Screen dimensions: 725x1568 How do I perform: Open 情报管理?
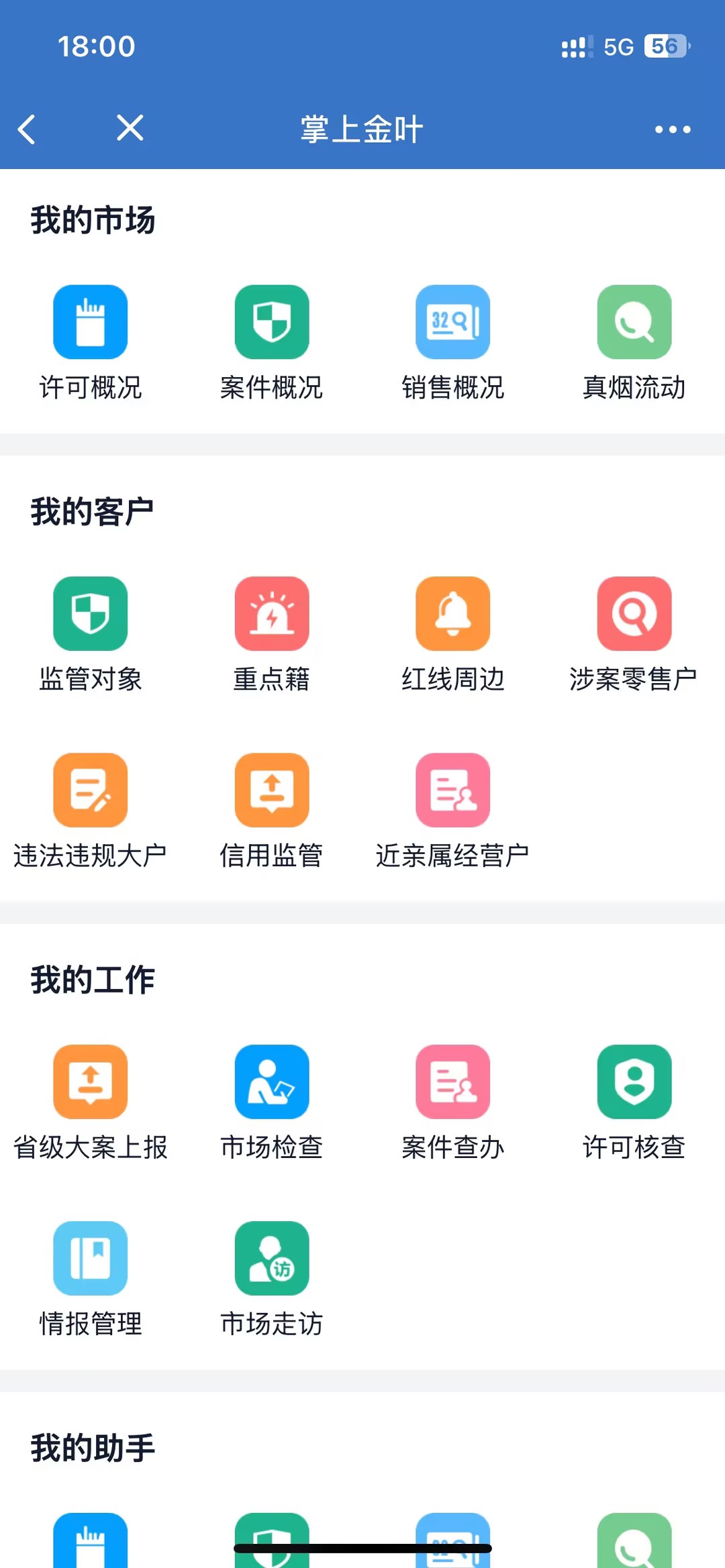[91, 1259]
